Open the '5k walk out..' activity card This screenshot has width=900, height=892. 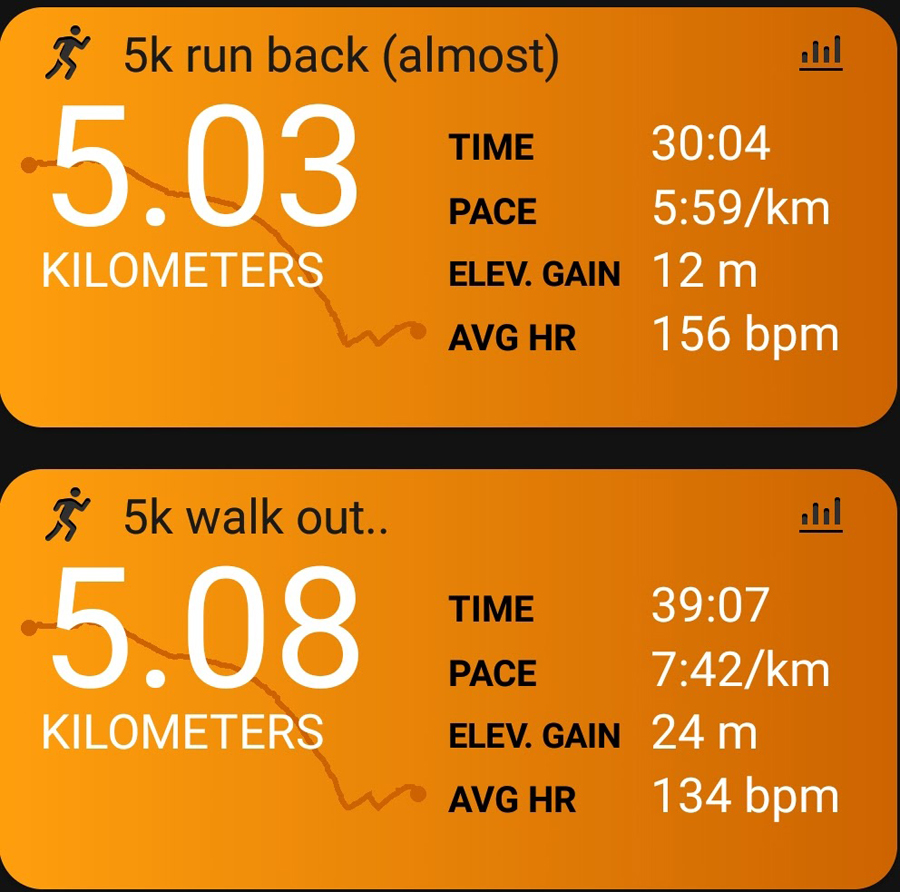(x=256, y=518)
